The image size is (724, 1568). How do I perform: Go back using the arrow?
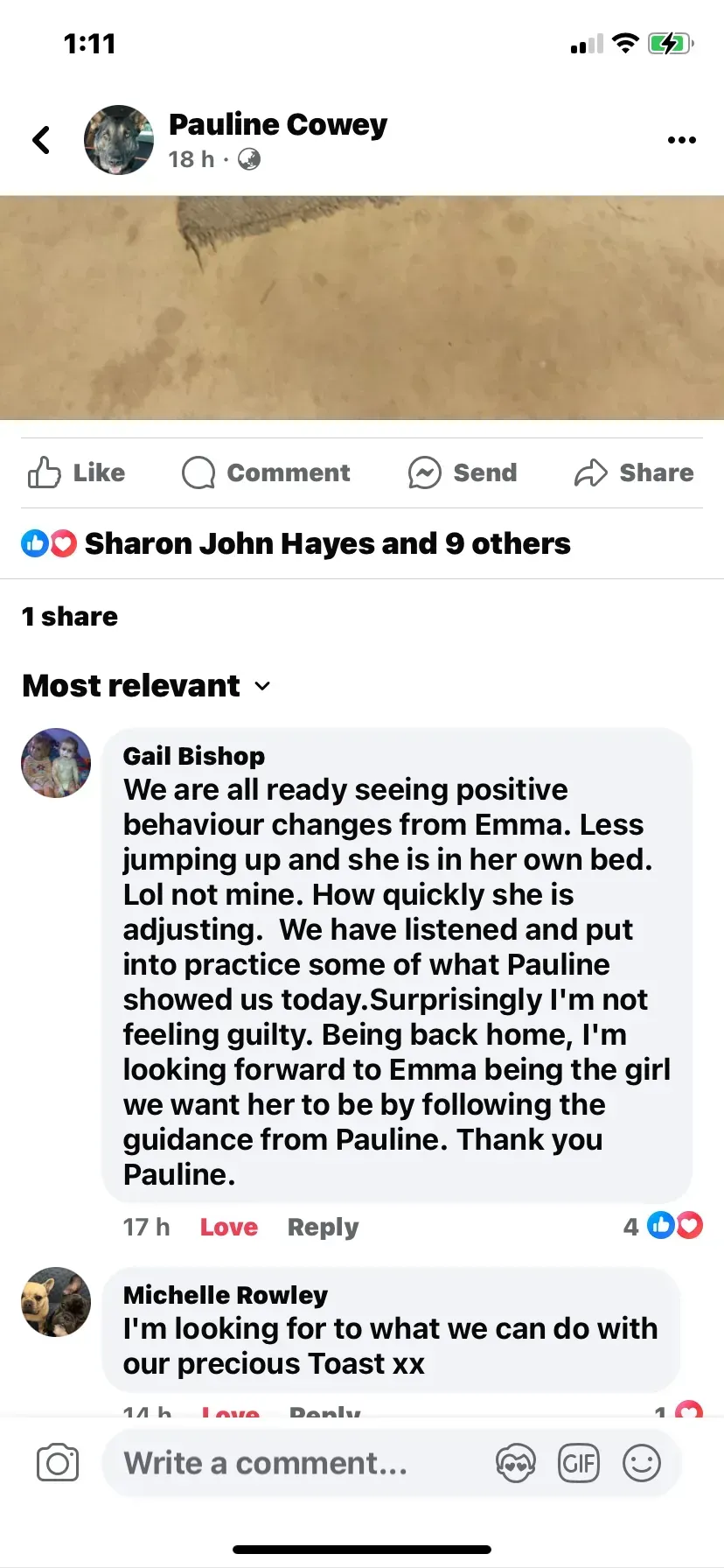pos(41,140)
